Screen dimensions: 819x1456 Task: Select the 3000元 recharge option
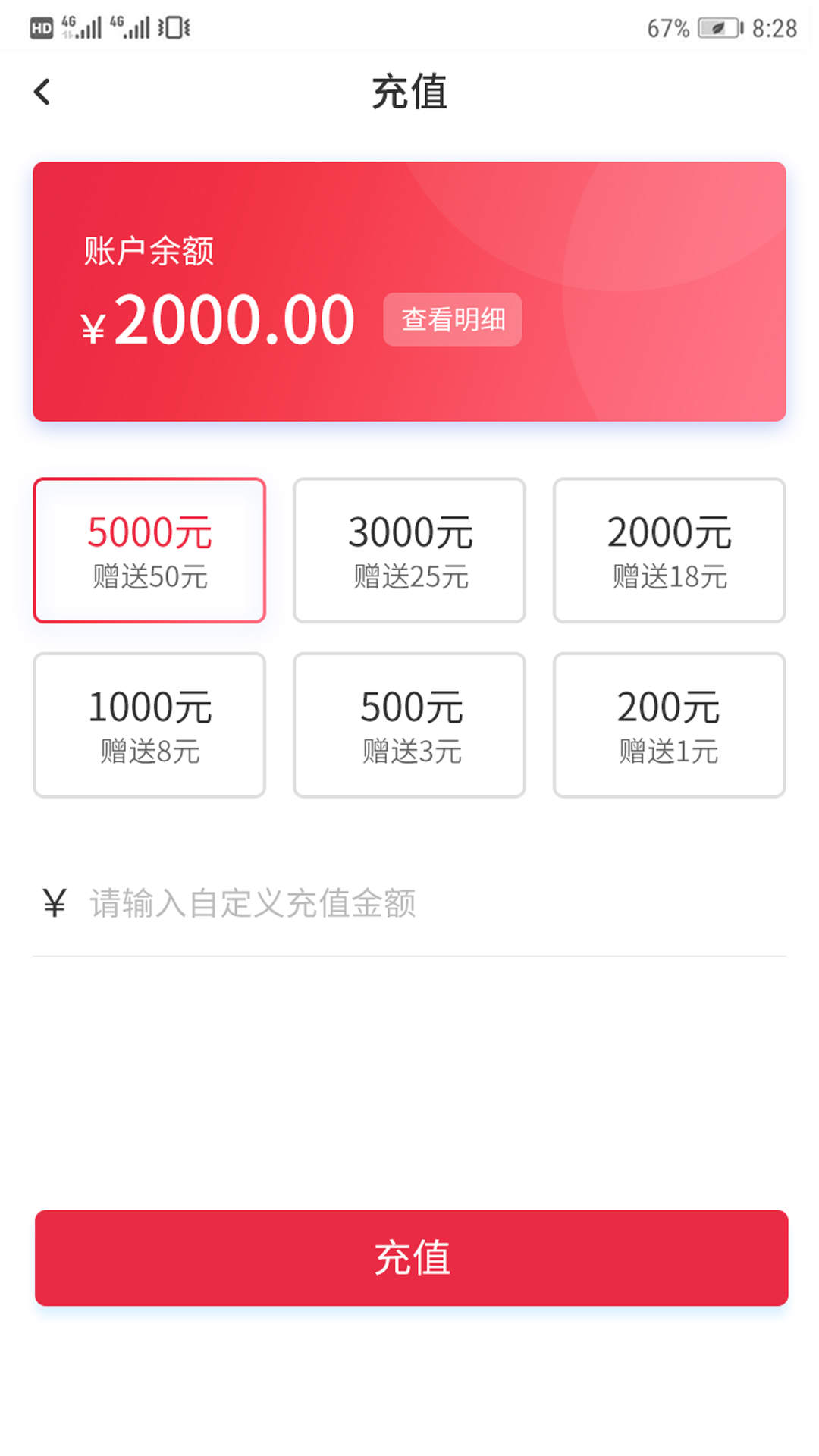coord(409,550)
